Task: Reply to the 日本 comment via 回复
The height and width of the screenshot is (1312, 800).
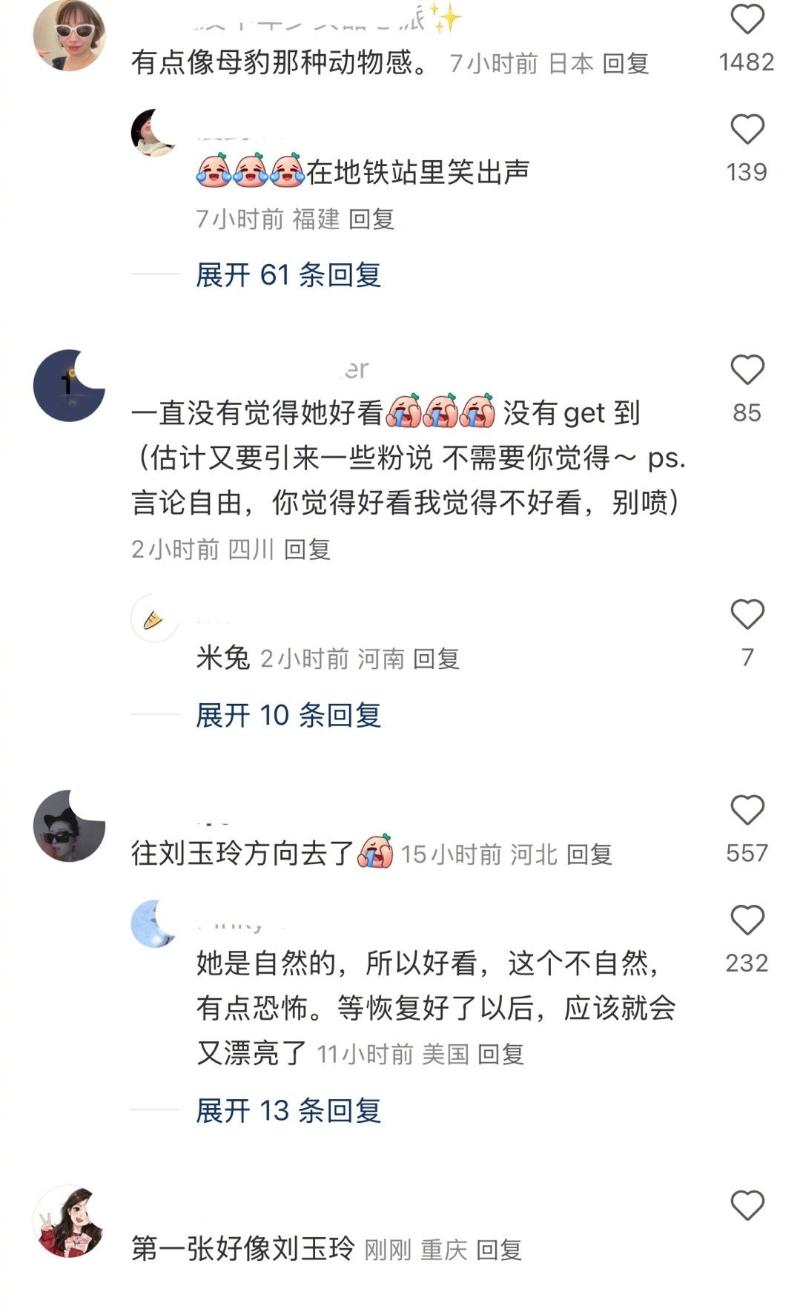Action: pos(626,64)
